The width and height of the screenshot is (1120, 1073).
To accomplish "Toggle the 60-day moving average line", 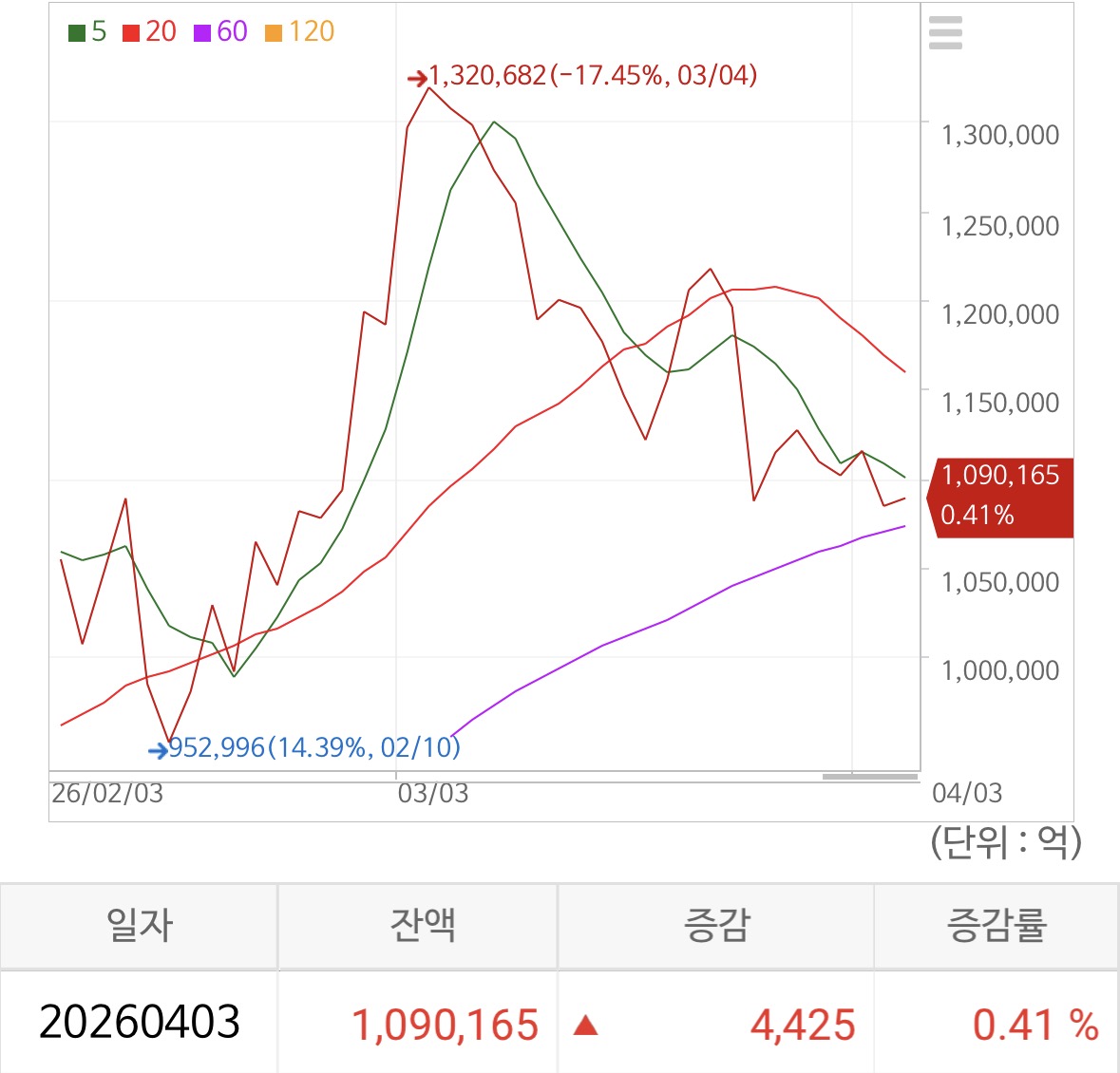I will pyautogui.click(x=220, y=31).
